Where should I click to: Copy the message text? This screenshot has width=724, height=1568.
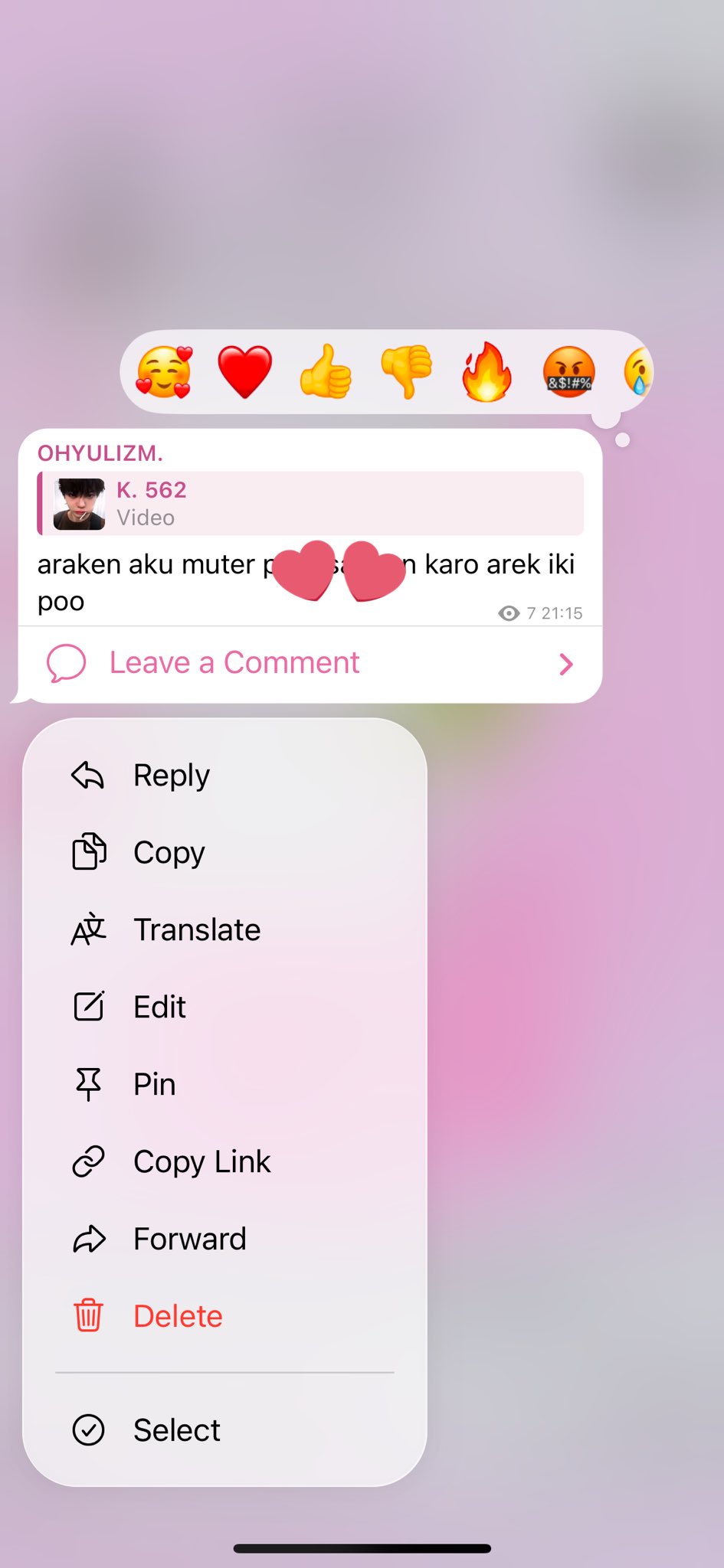coord(169,852)
